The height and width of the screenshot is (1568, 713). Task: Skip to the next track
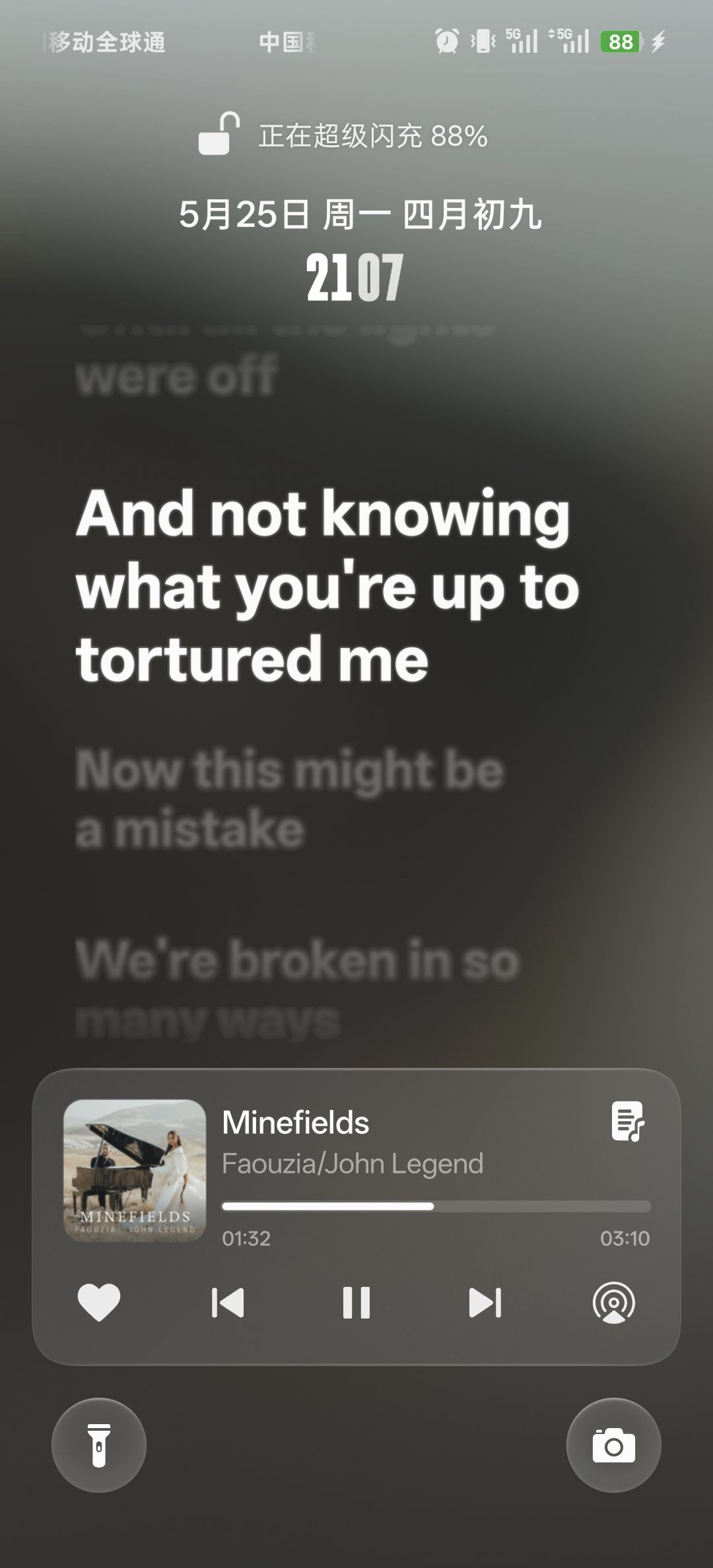[485, 1303]
